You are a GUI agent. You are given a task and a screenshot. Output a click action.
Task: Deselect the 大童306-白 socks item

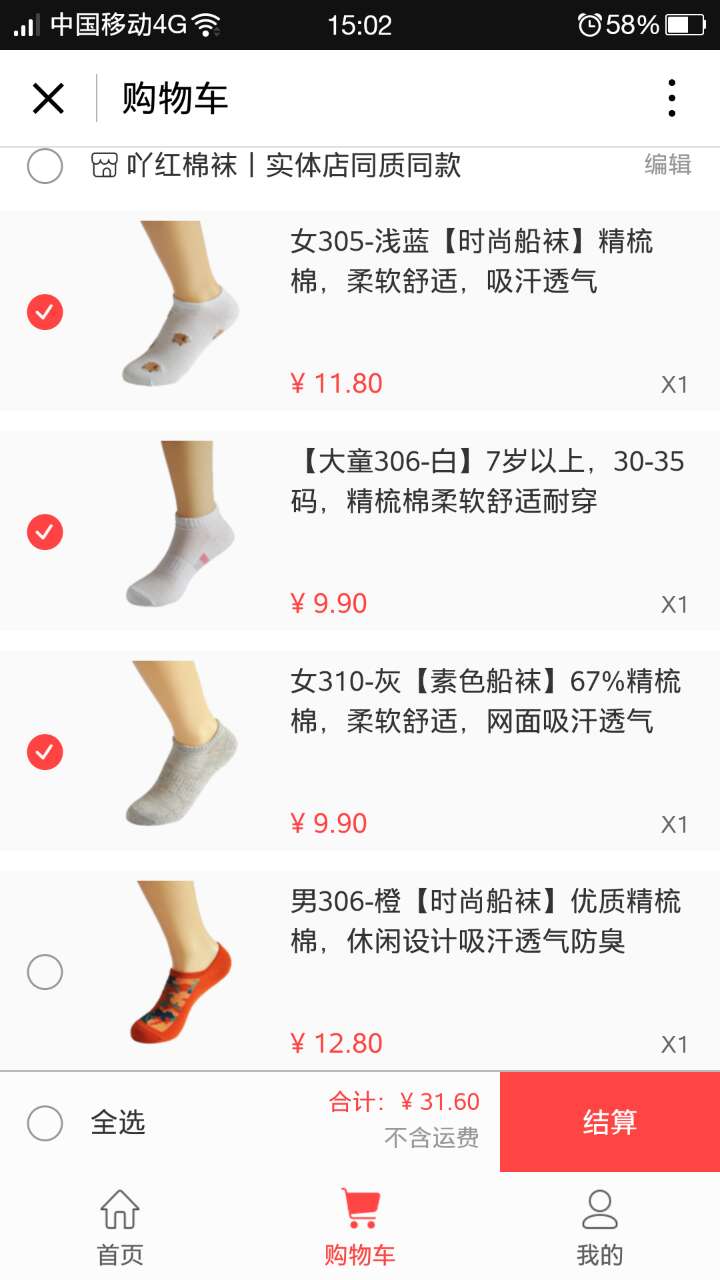pos(45,532)
